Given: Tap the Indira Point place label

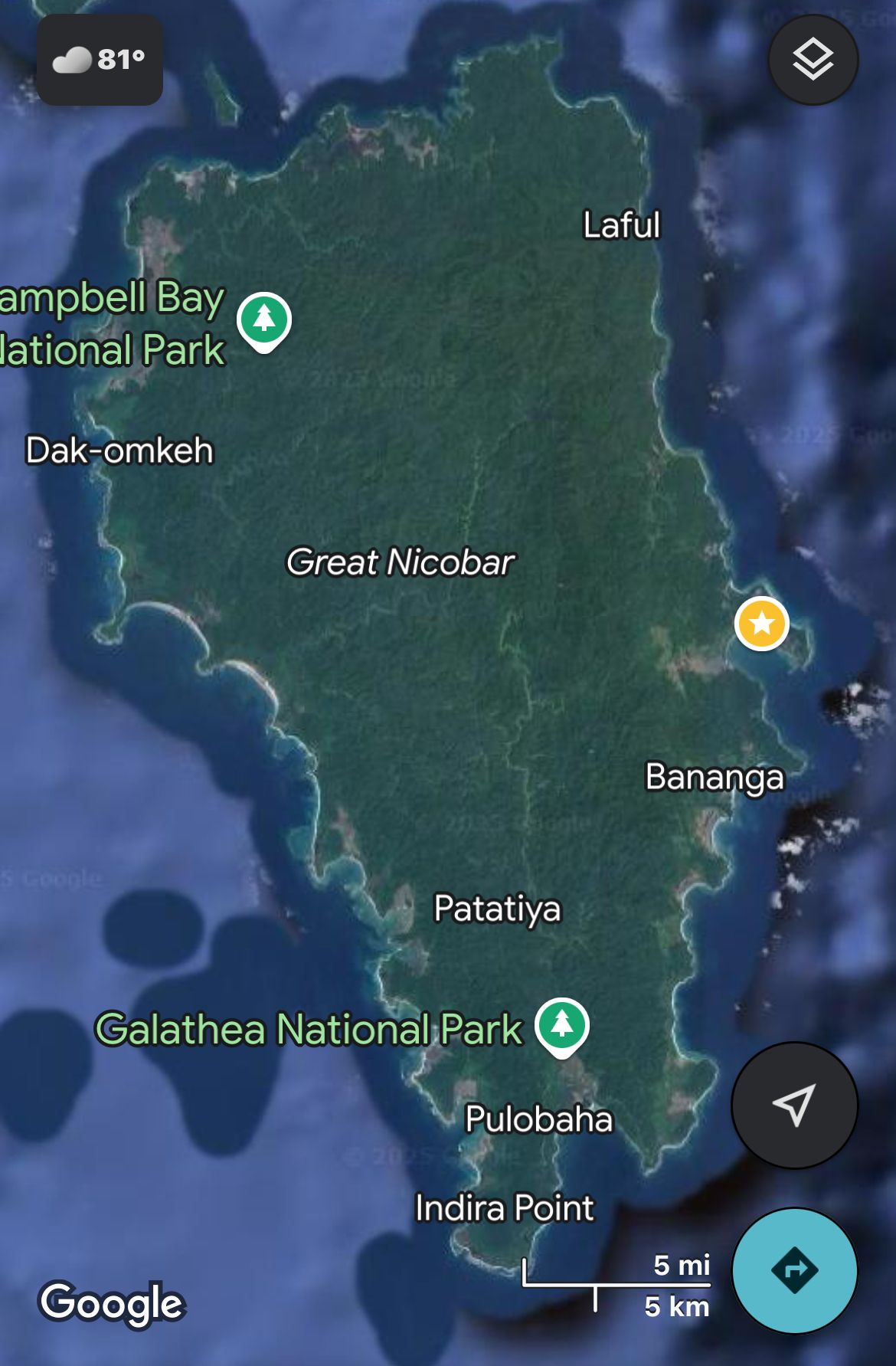Looking at the screenshot, I should (504, 1208).
